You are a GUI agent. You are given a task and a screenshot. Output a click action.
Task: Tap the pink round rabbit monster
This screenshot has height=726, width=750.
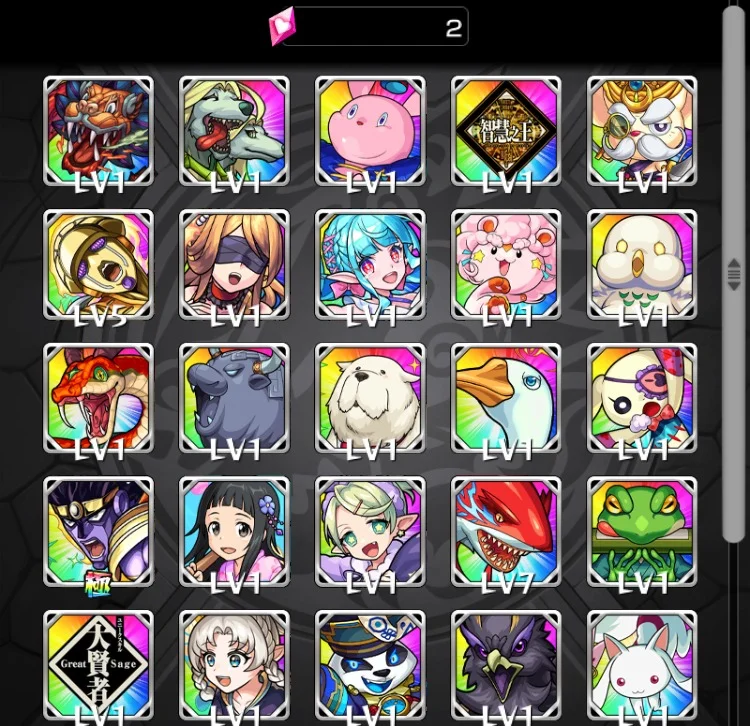coord(370,131)
